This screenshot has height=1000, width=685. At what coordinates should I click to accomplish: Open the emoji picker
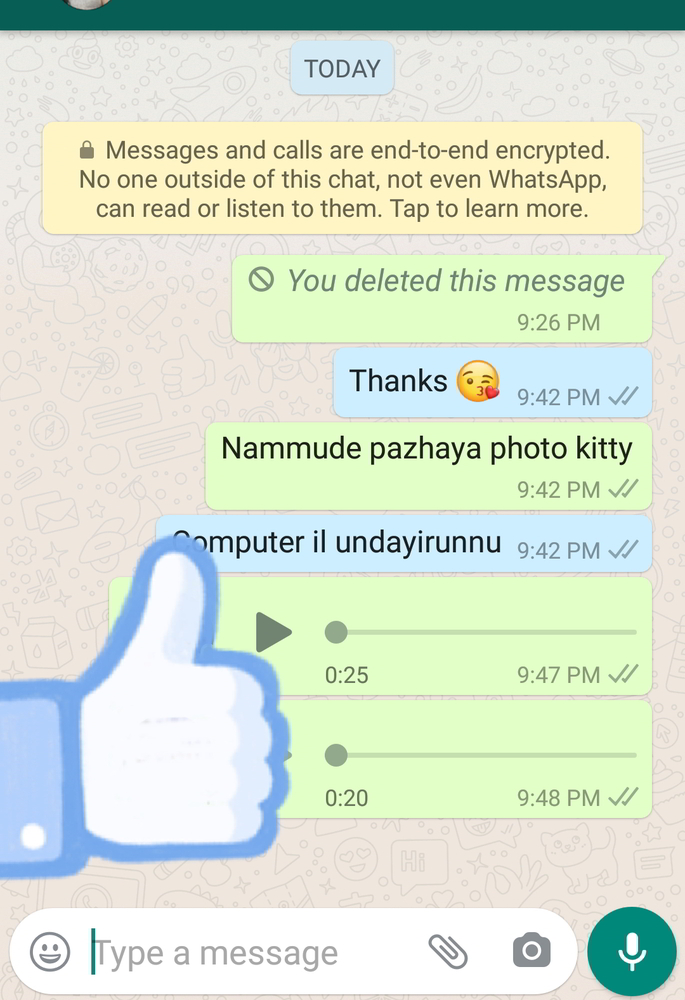50,951
